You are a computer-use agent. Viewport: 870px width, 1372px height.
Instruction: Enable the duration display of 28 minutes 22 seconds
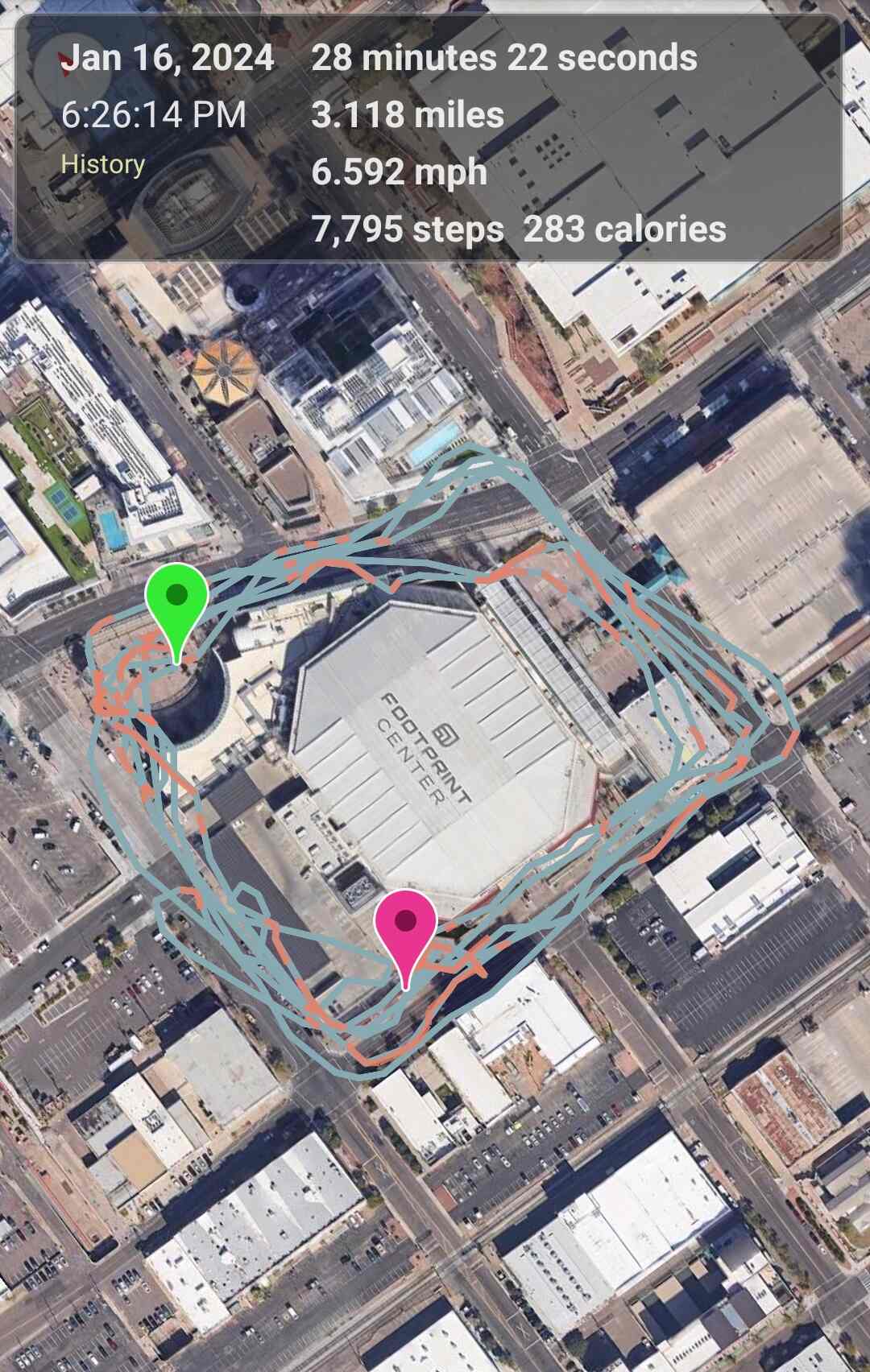tap(503, 58)
